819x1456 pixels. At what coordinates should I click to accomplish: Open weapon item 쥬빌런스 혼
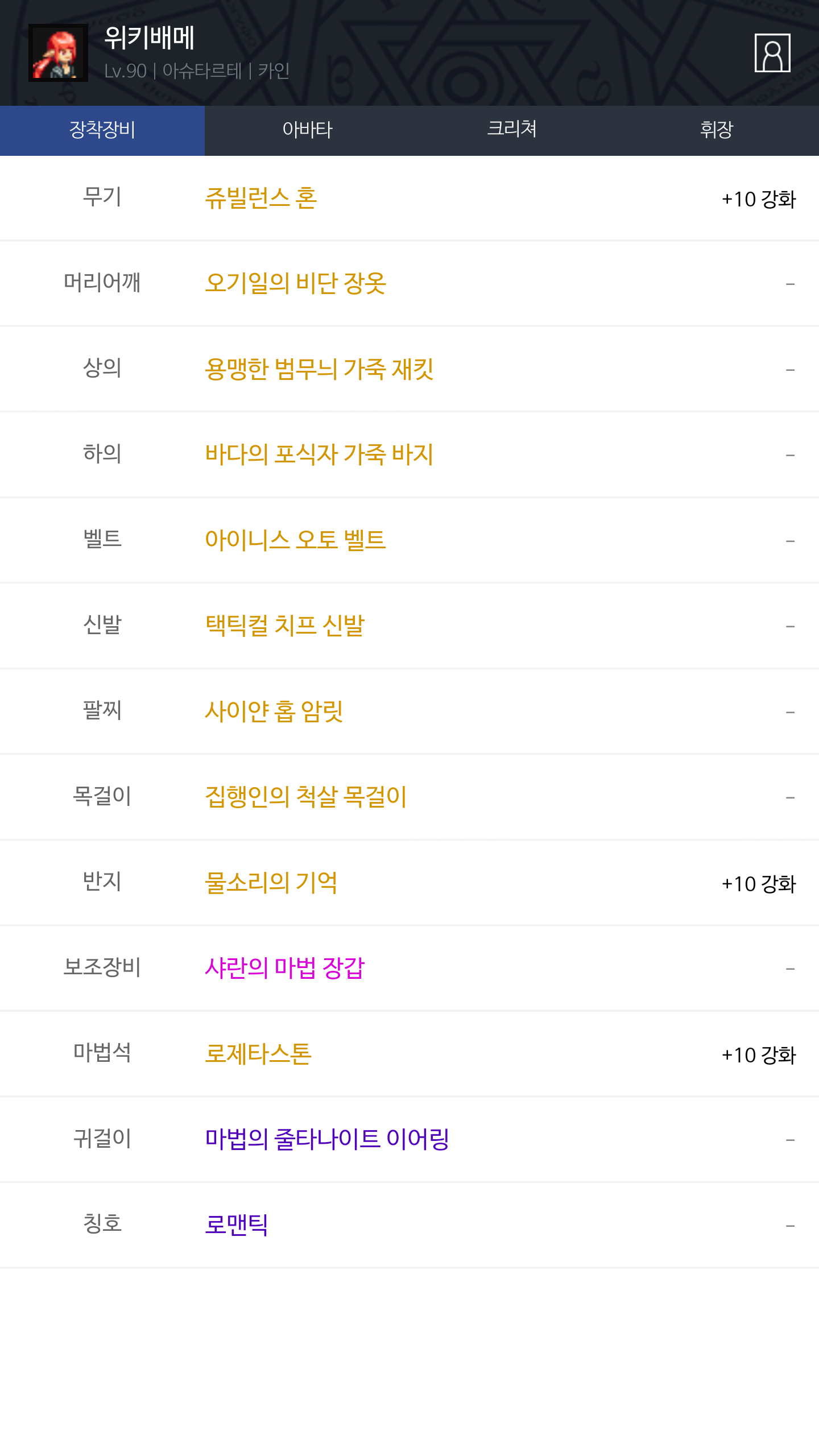(260, 198)
